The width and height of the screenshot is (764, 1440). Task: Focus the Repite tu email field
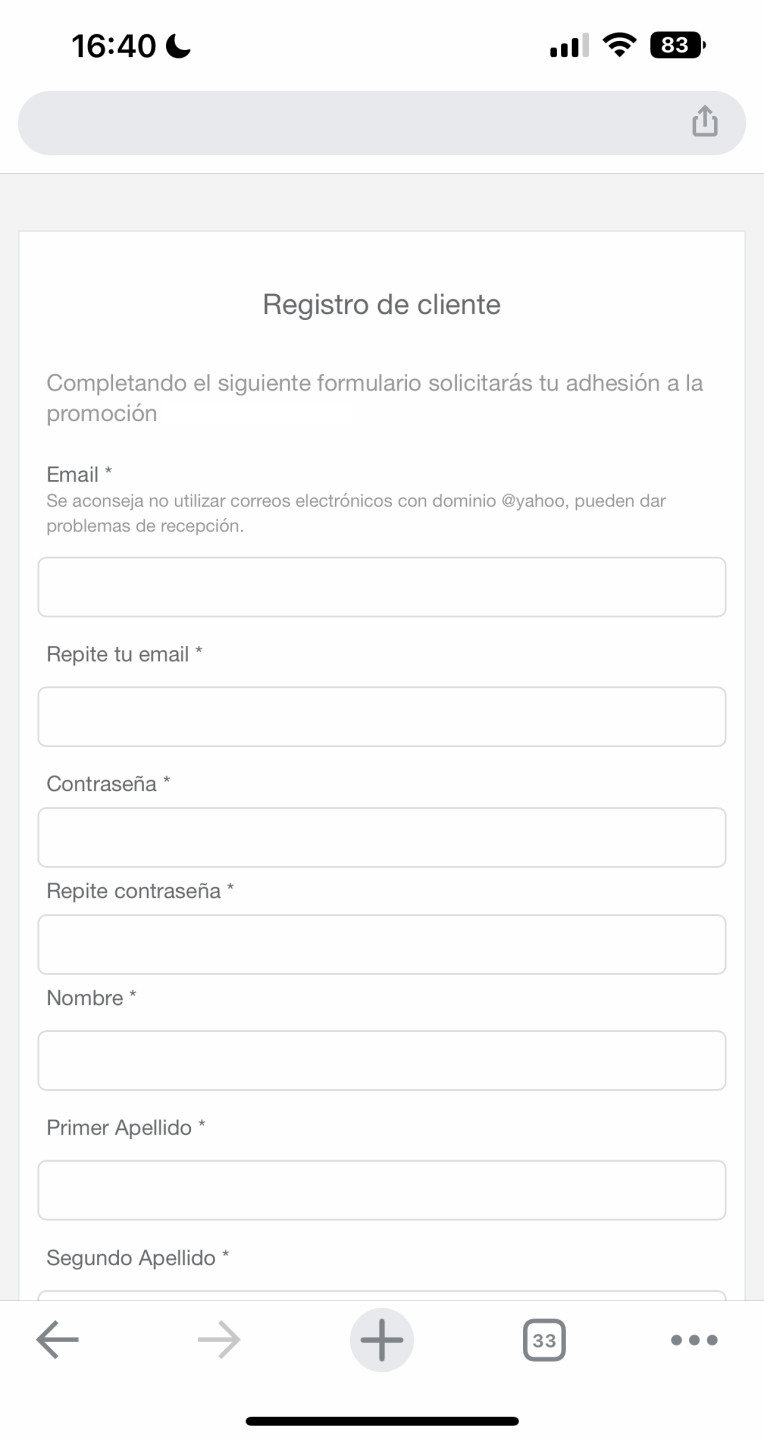[x=382, y=716]
